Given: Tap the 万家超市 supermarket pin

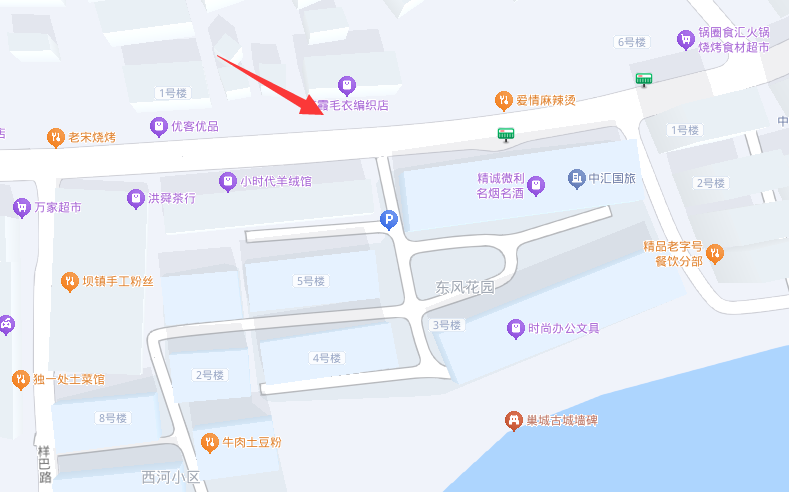Looking at the screenshot, I should [x=21, y=207].
